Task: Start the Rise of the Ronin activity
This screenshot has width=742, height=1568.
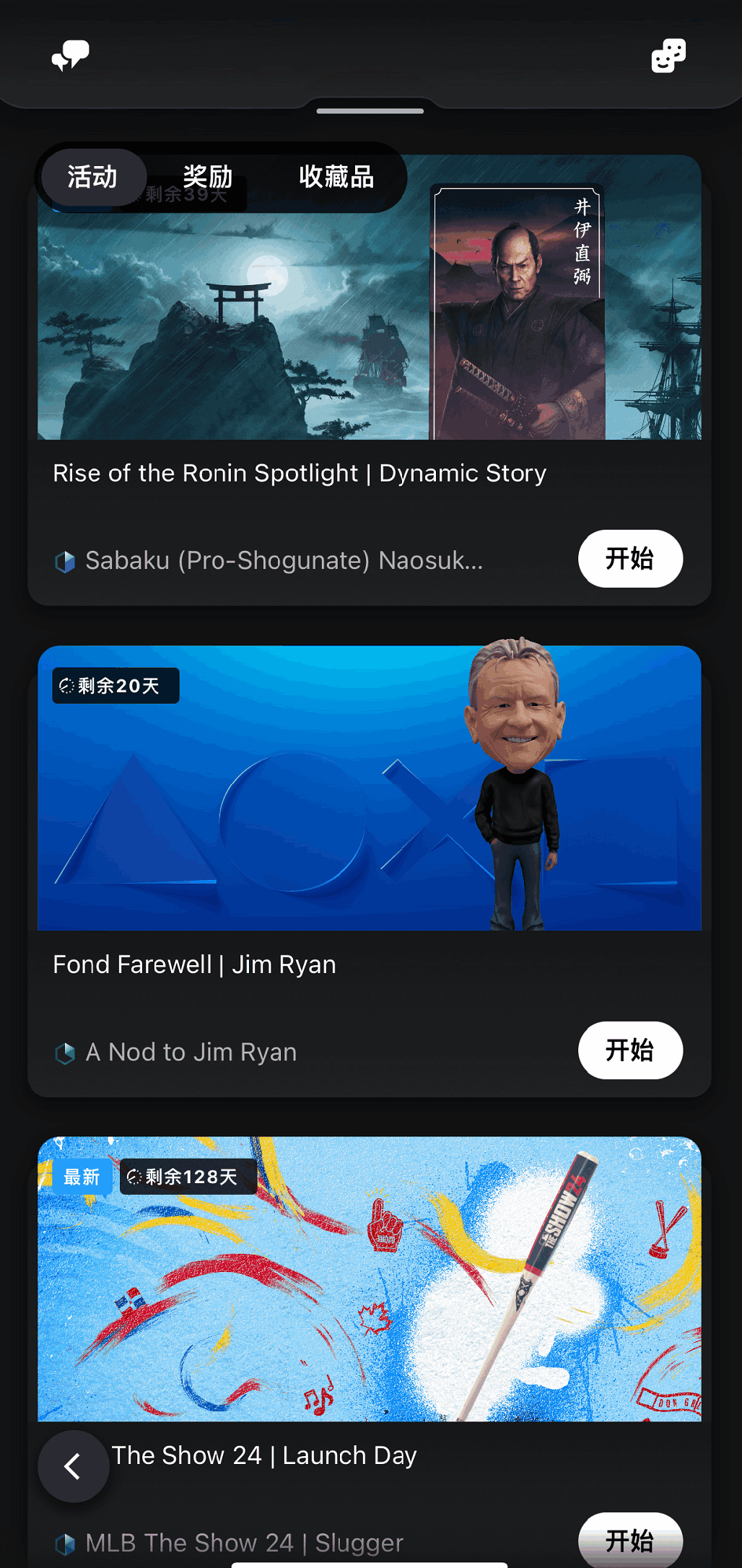Action: coord(629,559)
